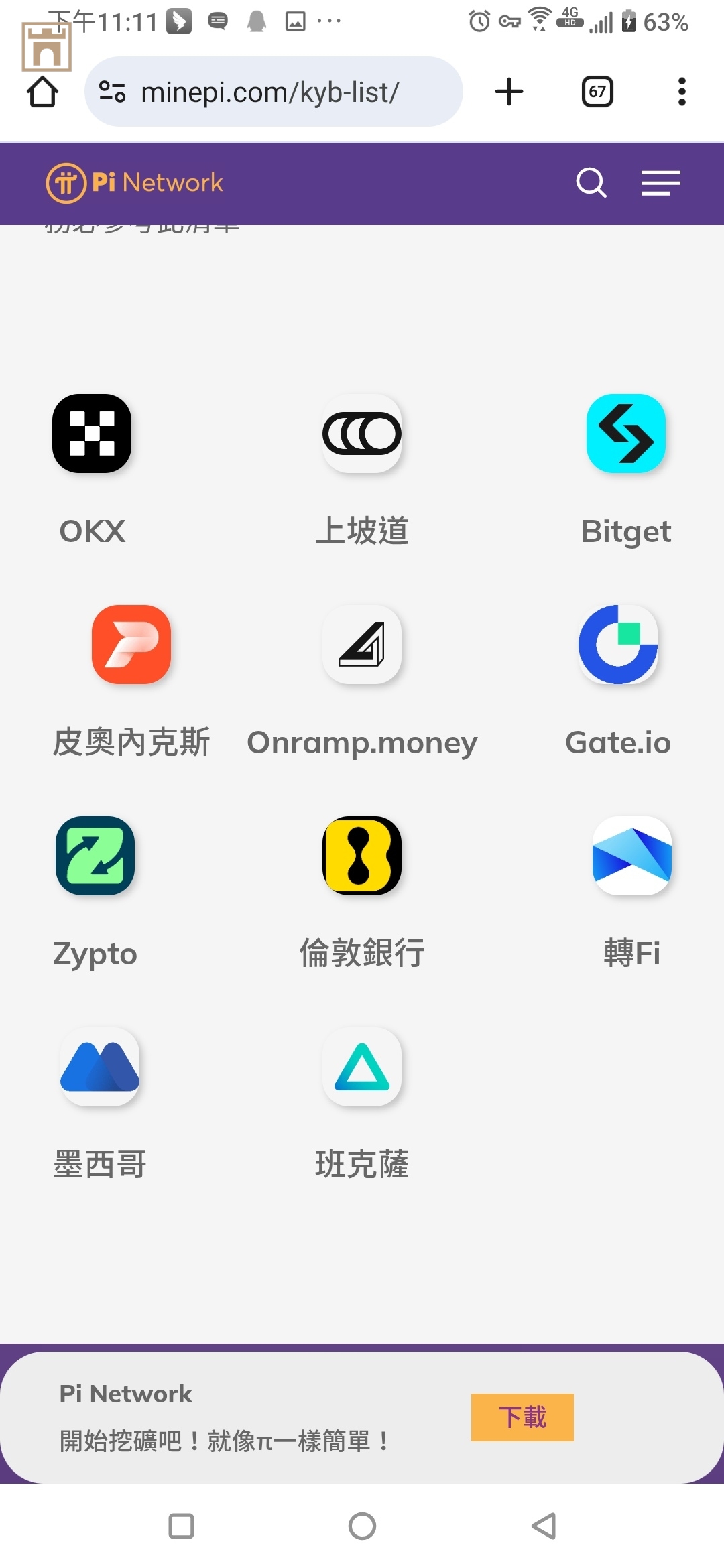The width and height of the screenshot is (724, 1568).
Task: Open the browser home page
Action: click(x=42, y=92)
